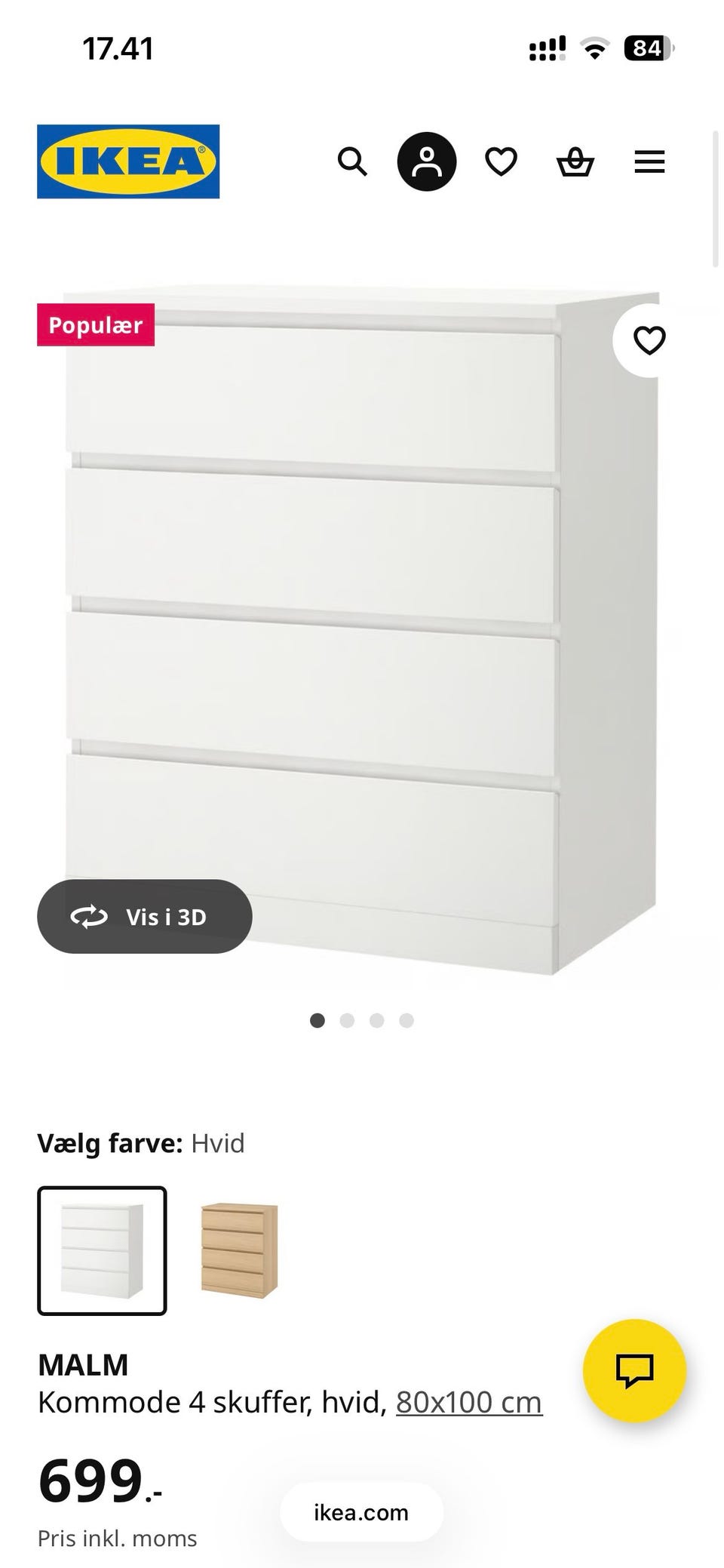Open the hamburger menu
The height and width of the screenshot is (1568, 724).
(x=649, y=161)
